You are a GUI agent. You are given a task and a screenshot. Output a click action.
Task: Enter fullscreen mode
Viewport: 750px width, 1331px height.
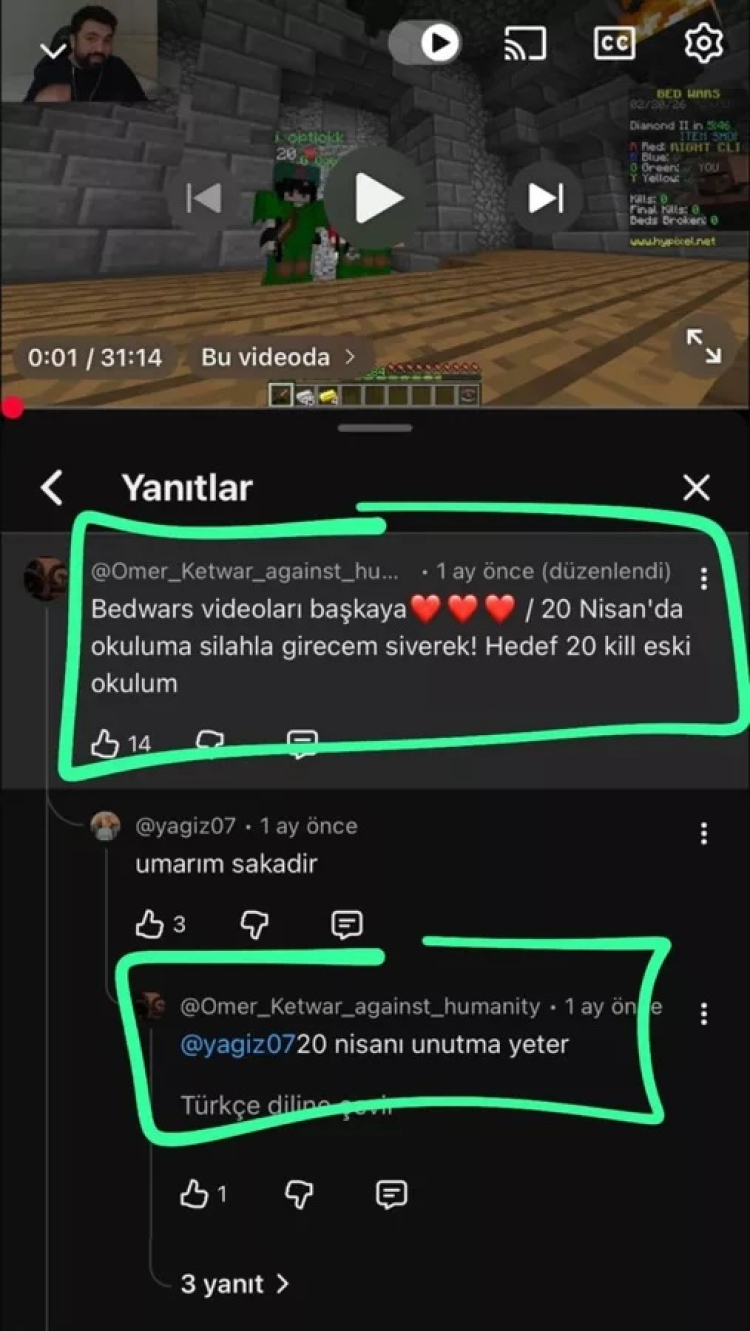pos(703,347)
